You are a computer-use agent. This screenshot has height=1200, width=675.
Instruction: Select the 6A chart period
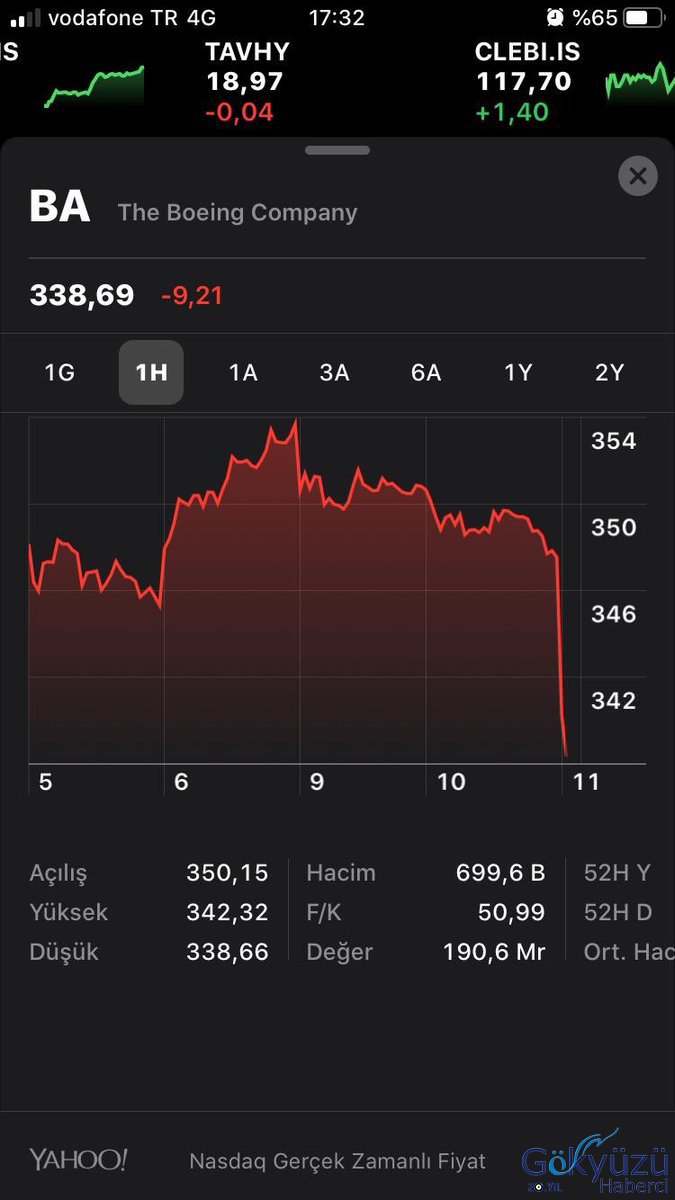[x=426, y=373]
